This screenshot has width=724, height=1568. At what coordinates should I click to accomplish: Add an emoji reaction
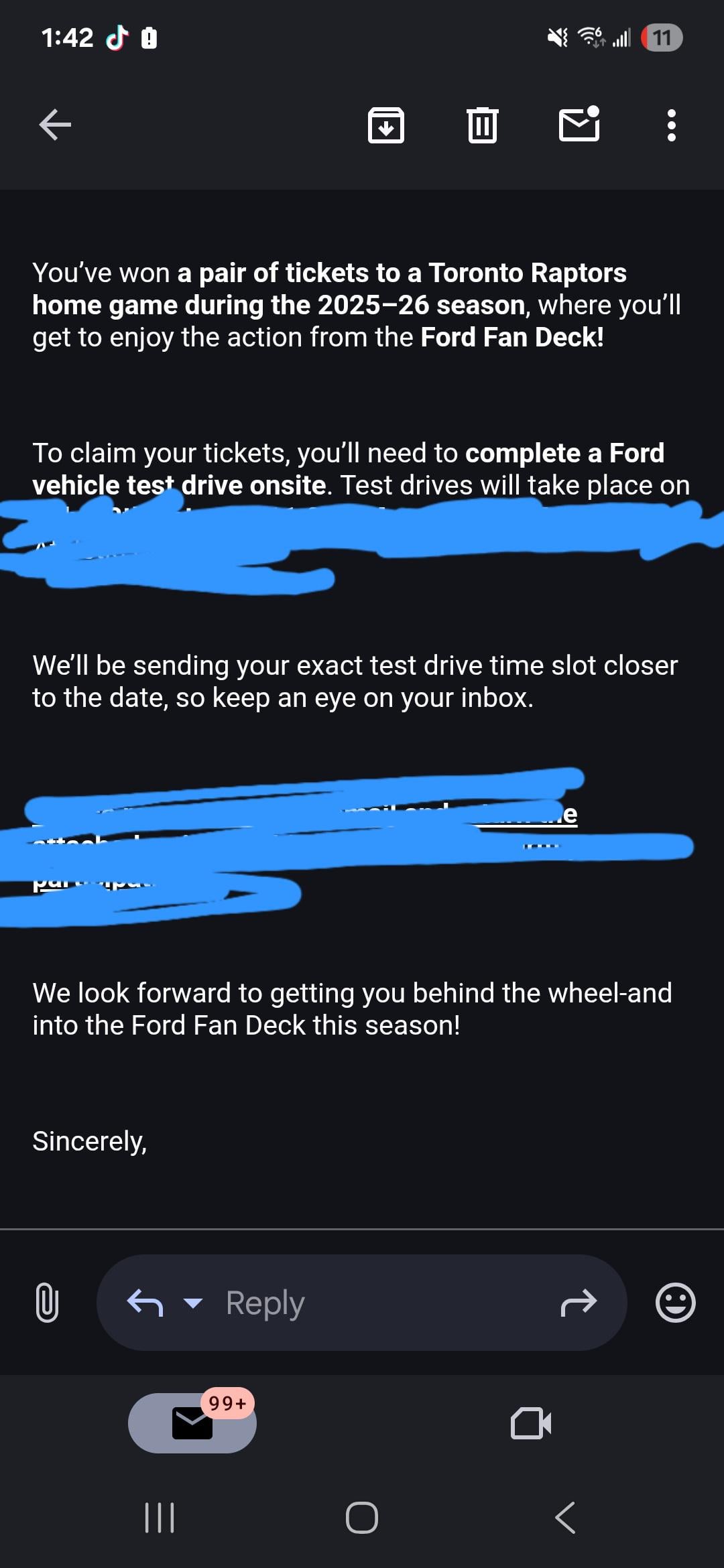[x=675, y=1303]
